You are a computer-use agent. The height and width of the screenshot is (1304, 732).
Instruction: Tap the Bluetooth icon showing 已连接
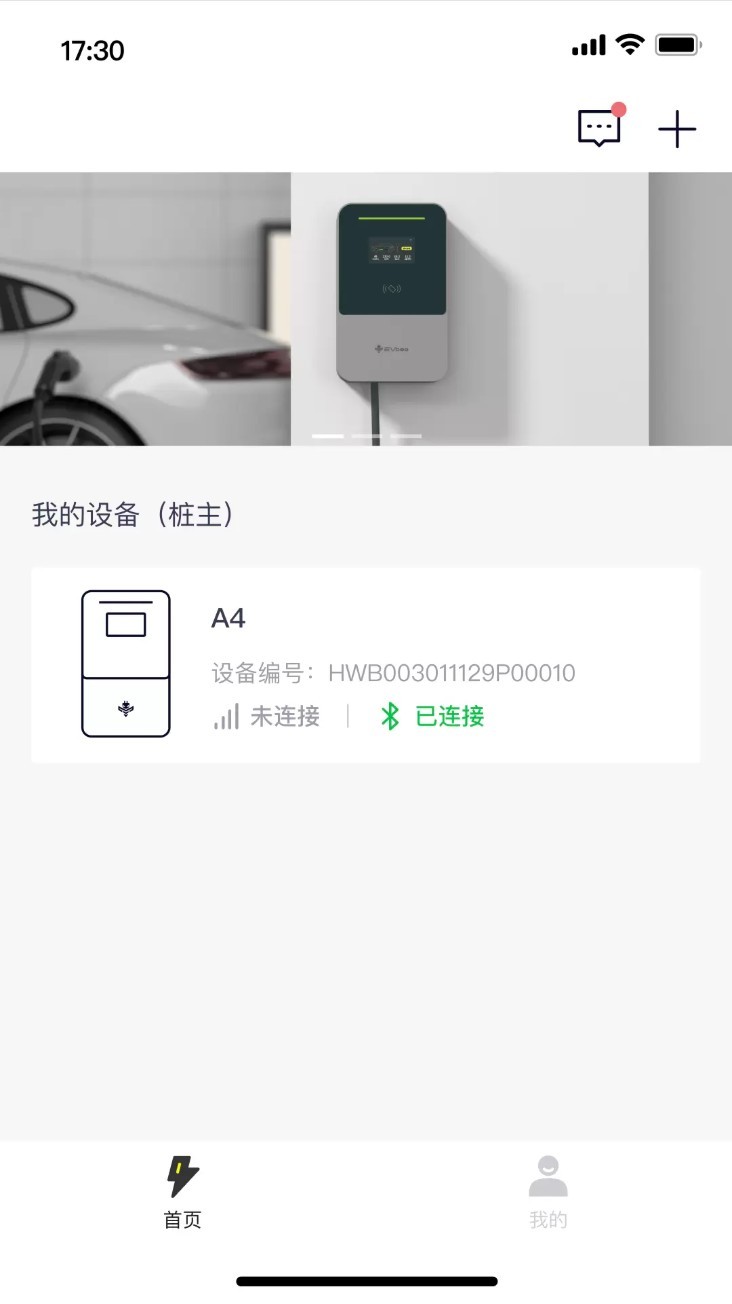tap(389, 716)
